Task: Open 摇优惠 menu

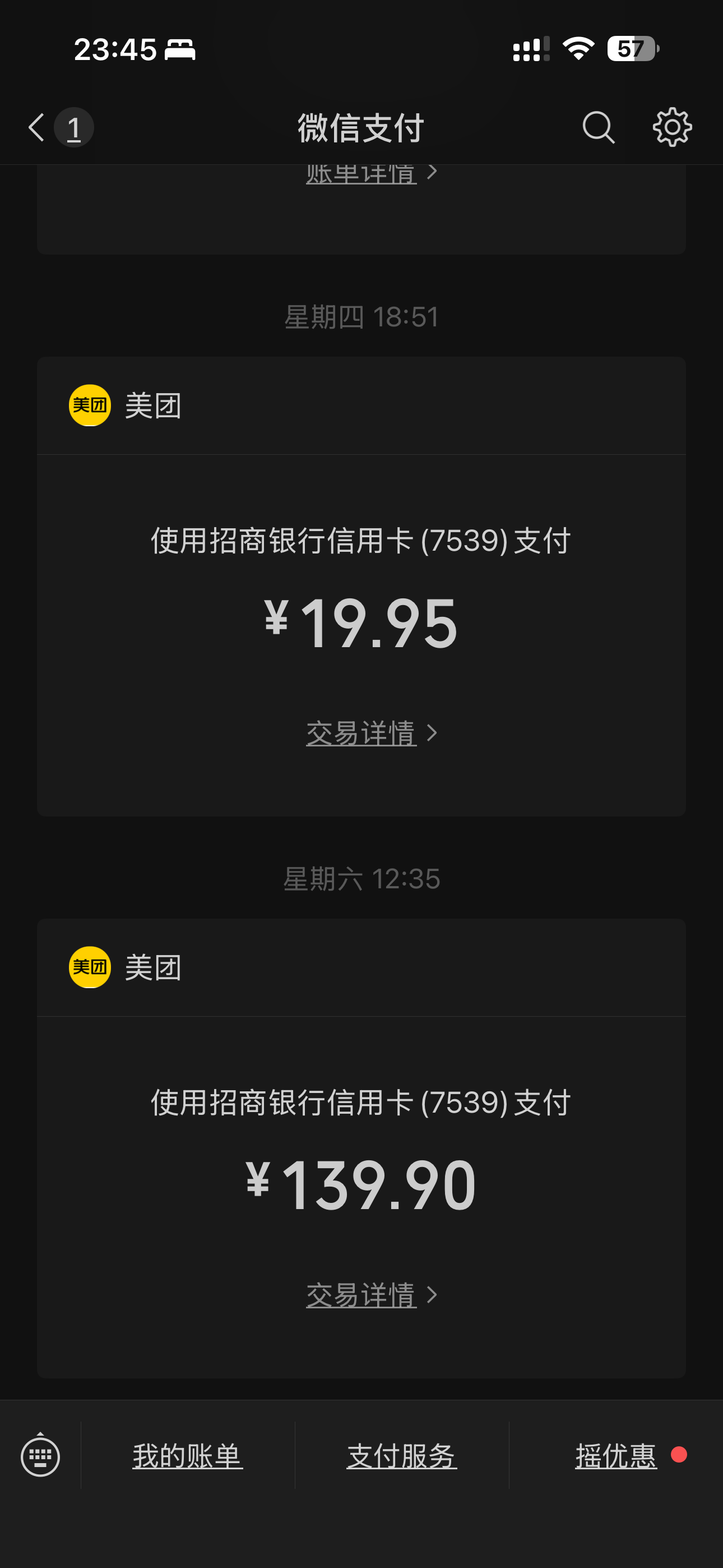Action: click(616, 1456)
